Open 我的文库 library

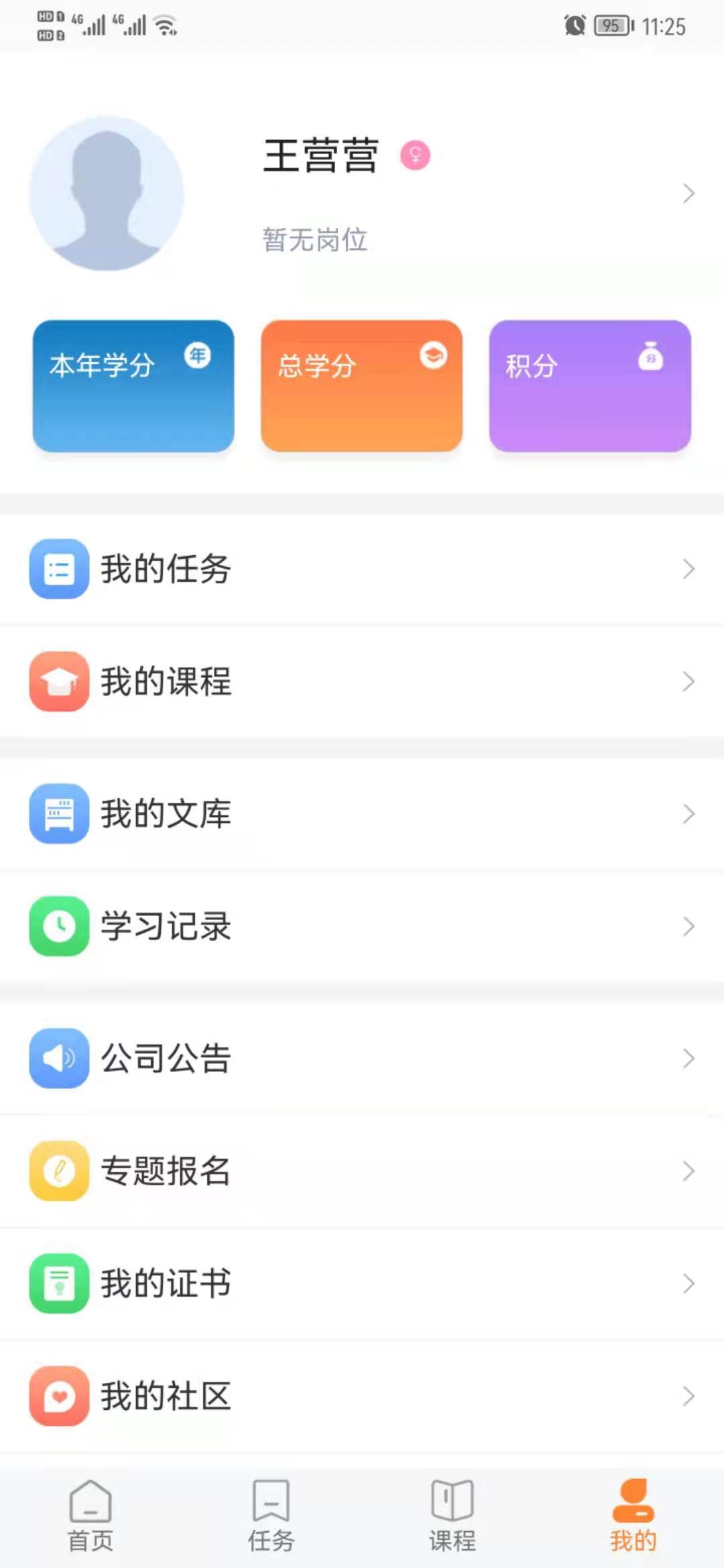tap(362, 813)
